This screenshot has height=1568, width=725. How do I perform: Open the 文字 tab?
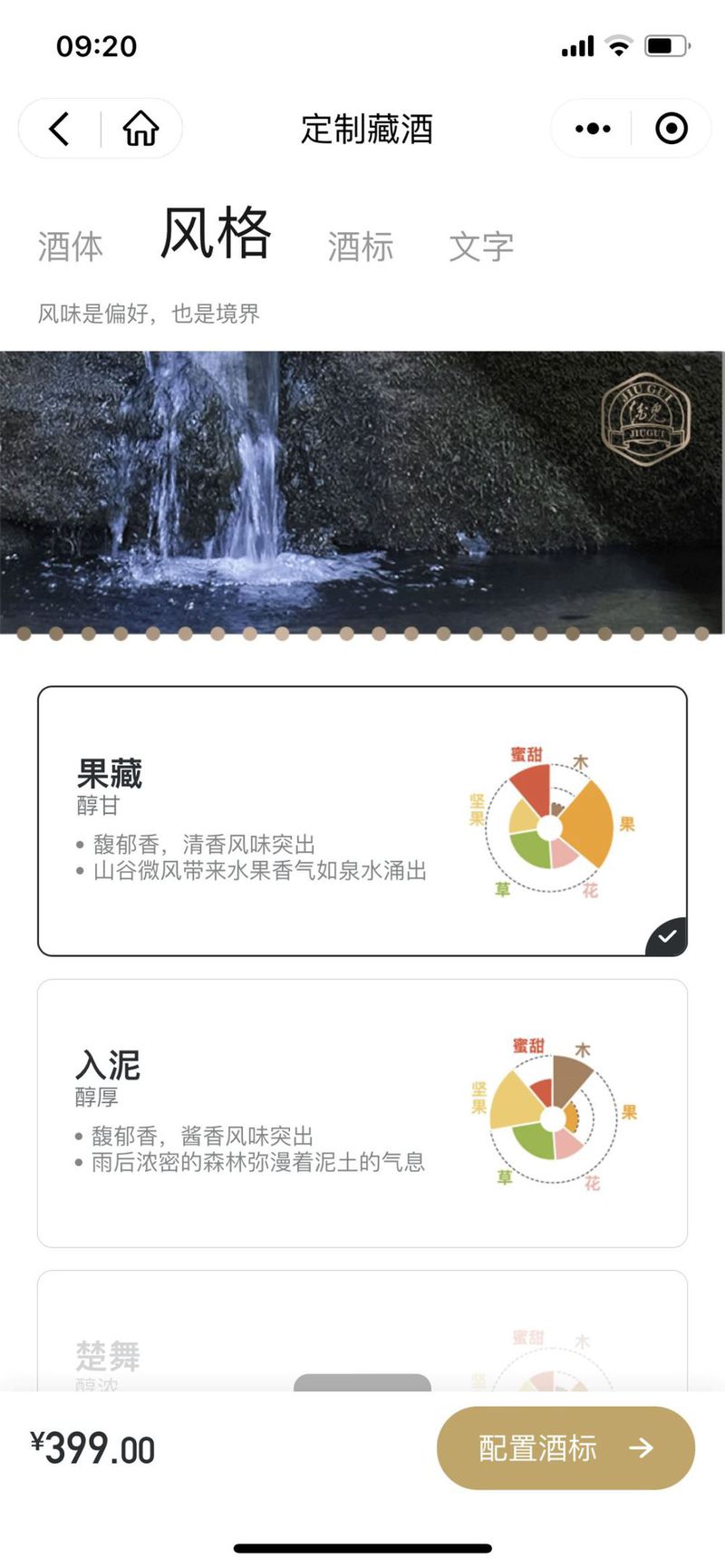(x=481, y=247)
